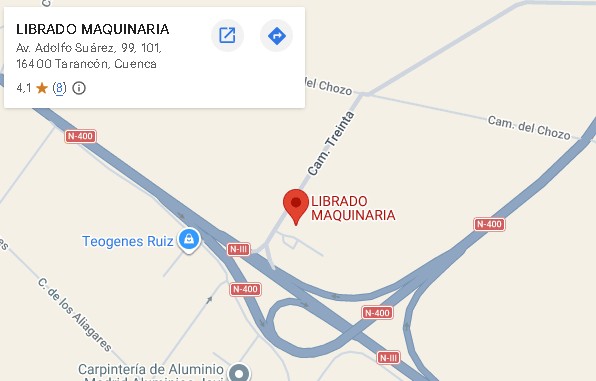Select the Carpintería de Aluminio marker

pyautogui.click(x=239, y=372)
